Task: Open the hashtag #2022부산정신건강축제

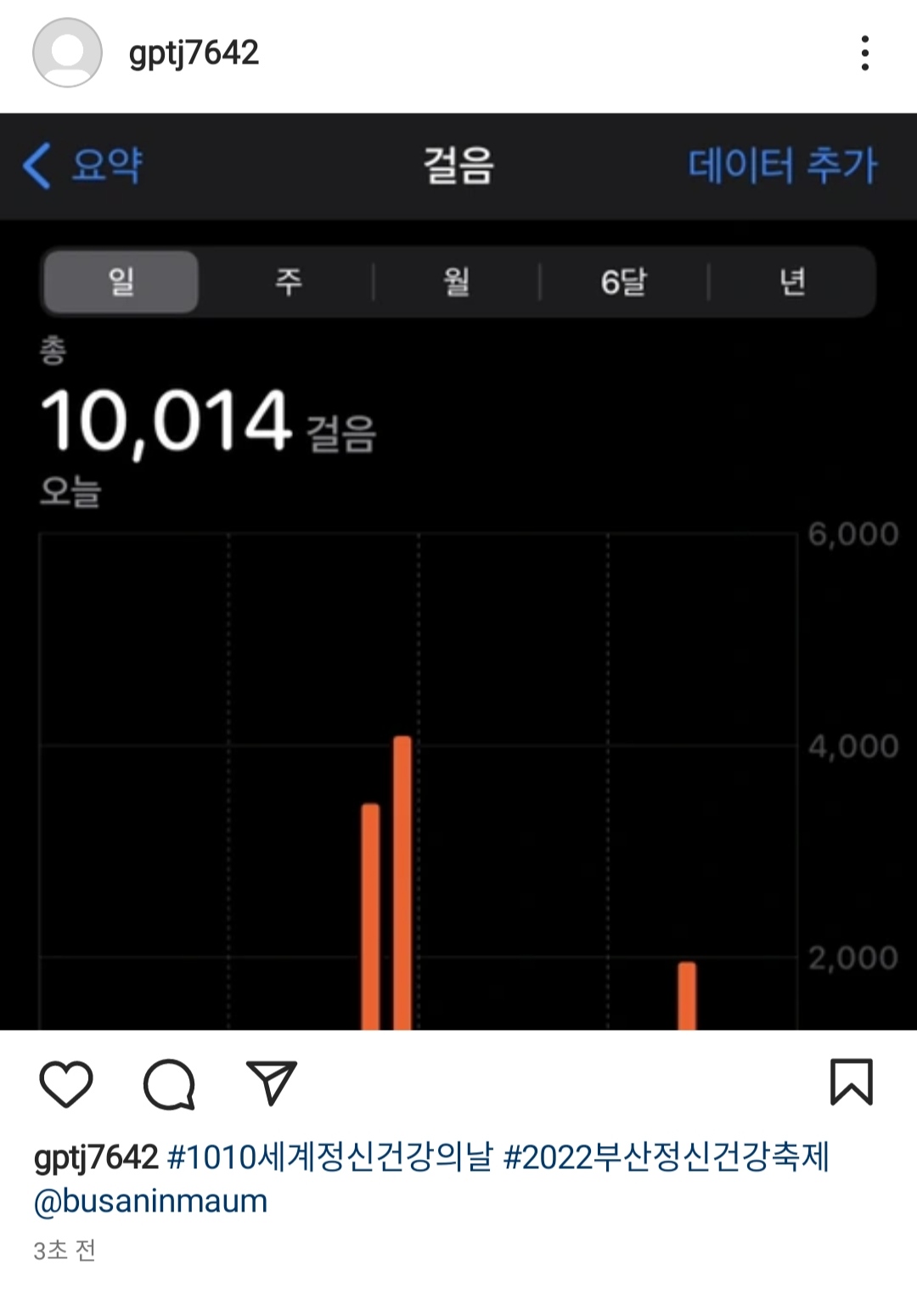Action: 667,1157
